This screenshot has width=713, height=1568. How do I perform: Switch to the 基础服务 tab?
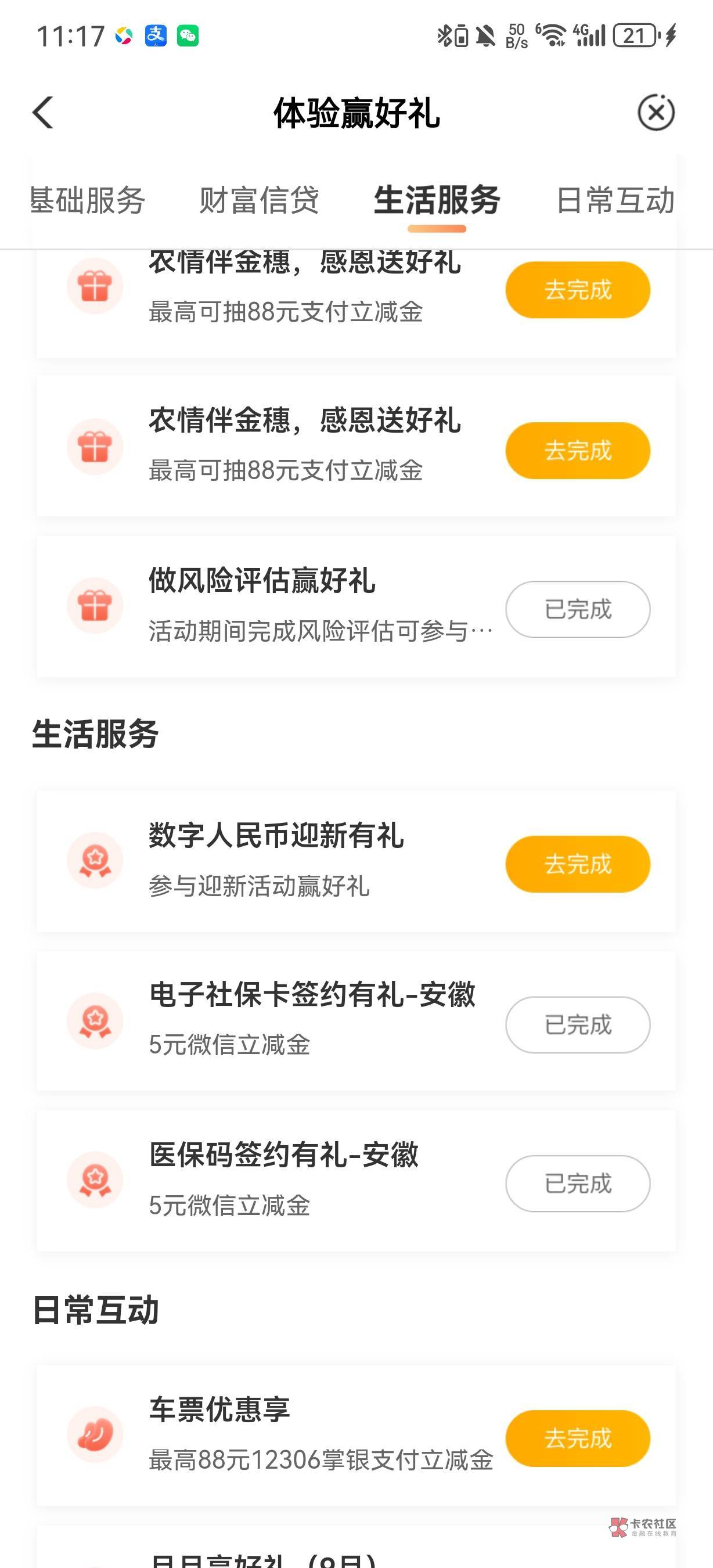(88, 200)
